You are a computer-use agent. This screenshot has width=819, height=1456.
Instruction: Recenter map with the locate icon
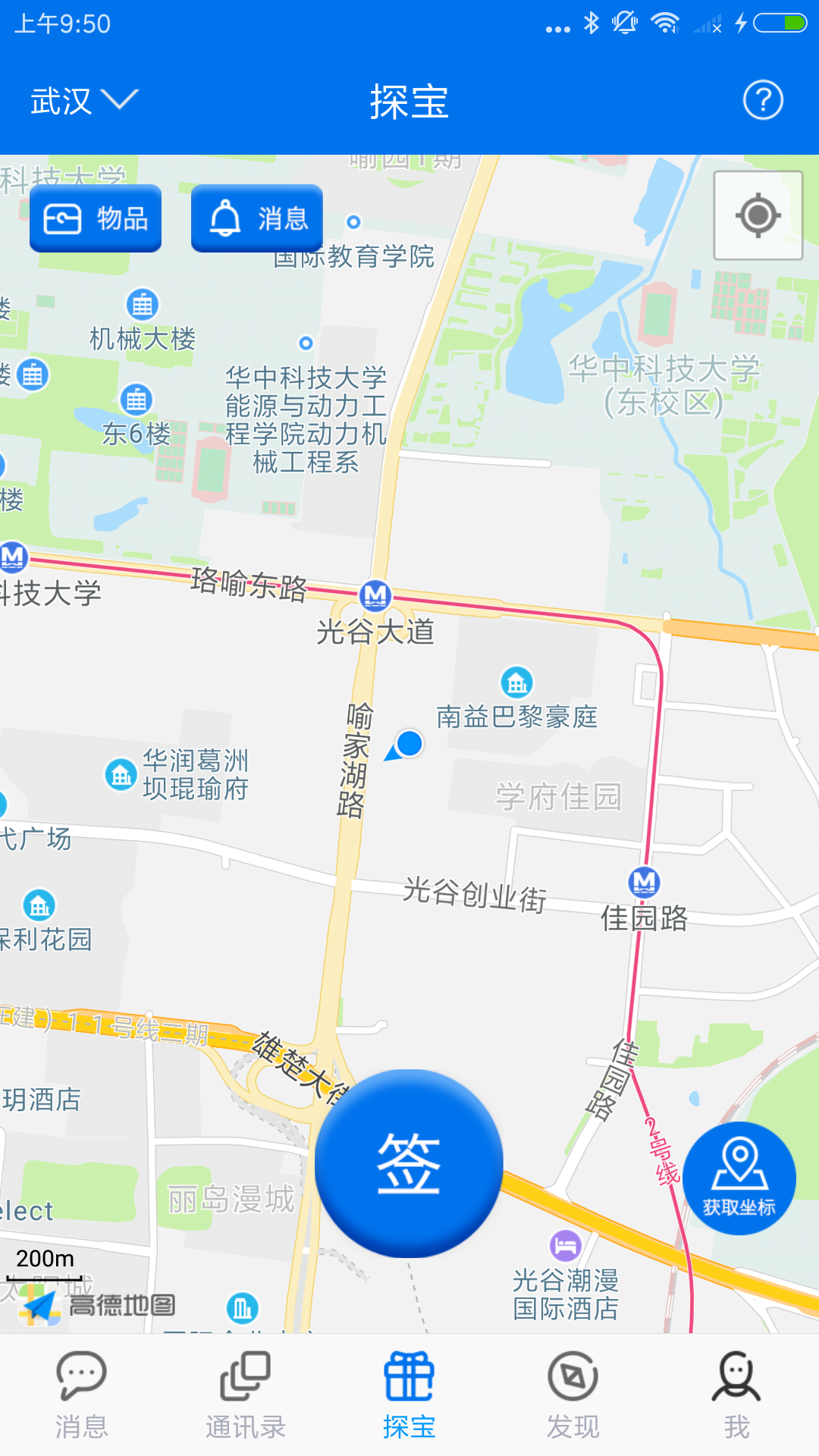pyautogui.click(x=758, y=215)
